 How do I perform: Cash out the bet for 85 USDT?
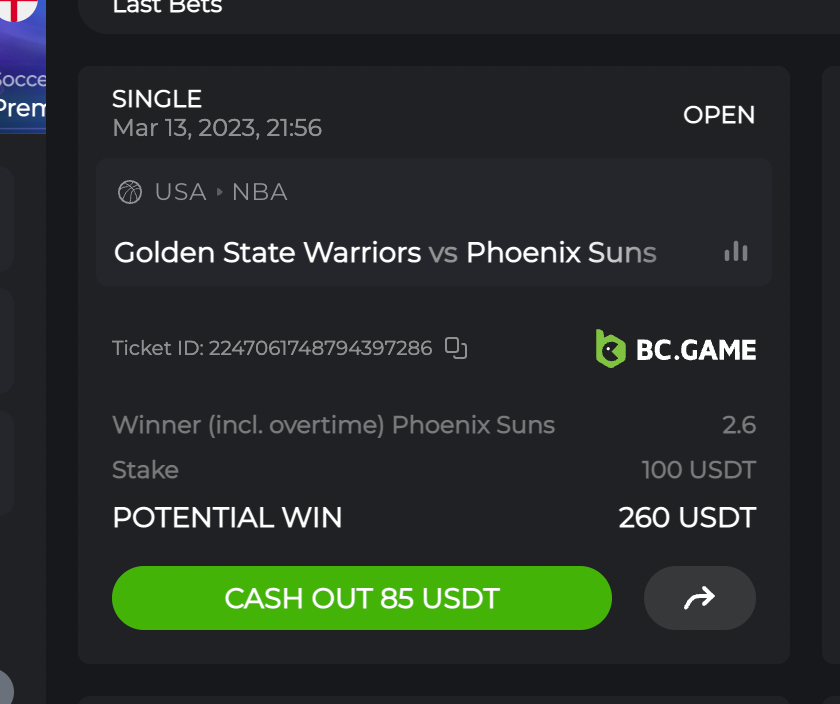361,598
